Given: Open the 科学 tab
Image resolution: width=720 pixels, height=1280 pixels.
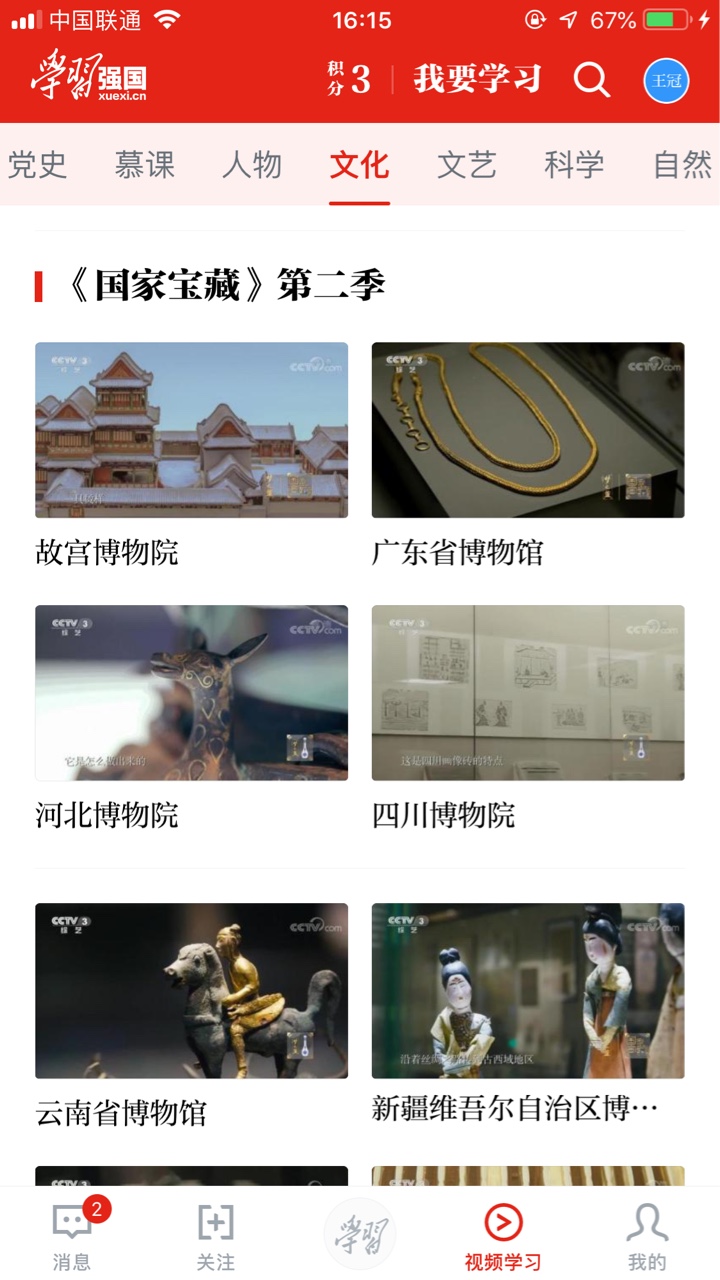Looking at the screenshot, I should [x=574, y=165].
